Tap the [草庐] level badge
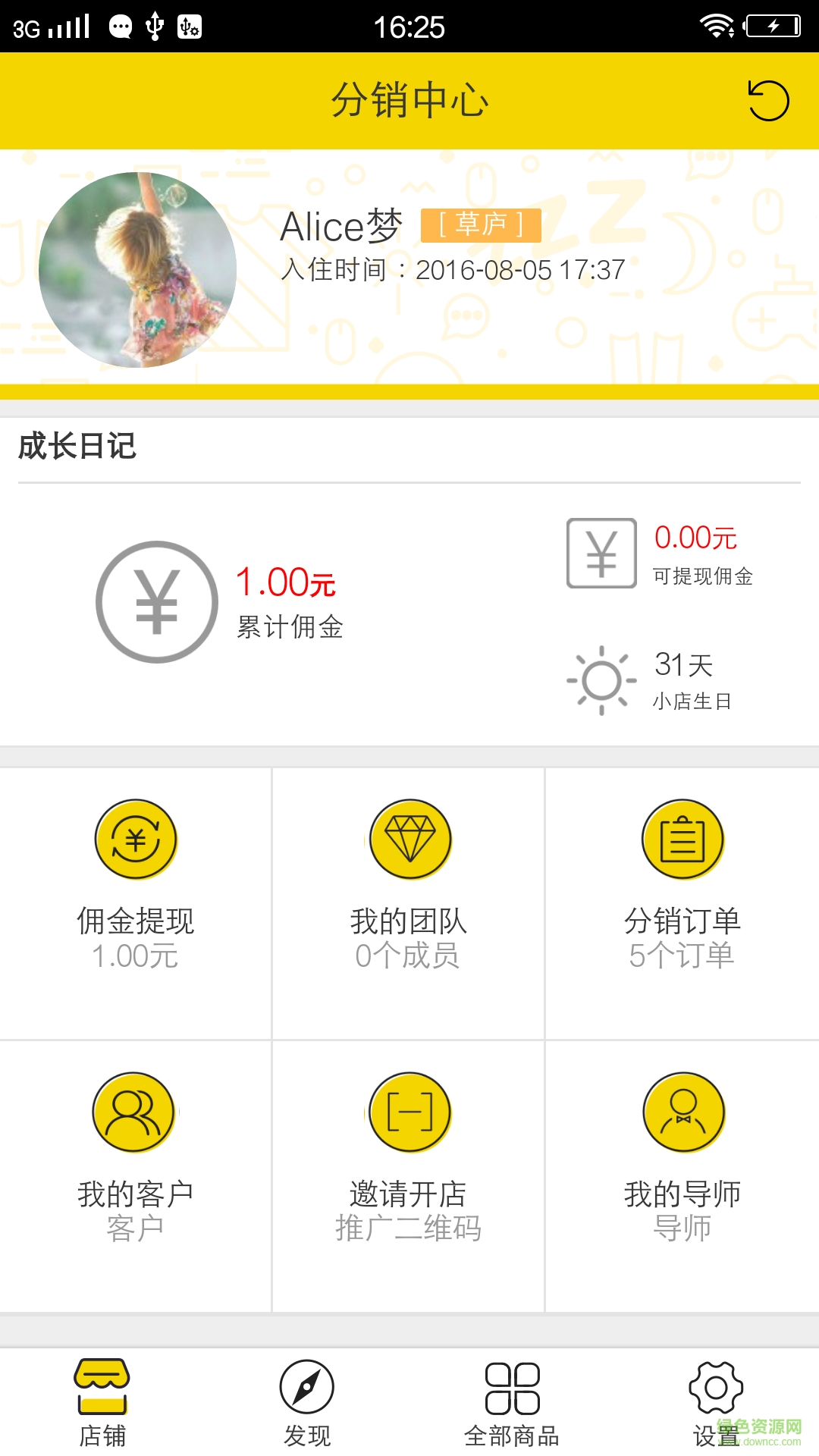The image size is (819, 1456). (480, 224)
